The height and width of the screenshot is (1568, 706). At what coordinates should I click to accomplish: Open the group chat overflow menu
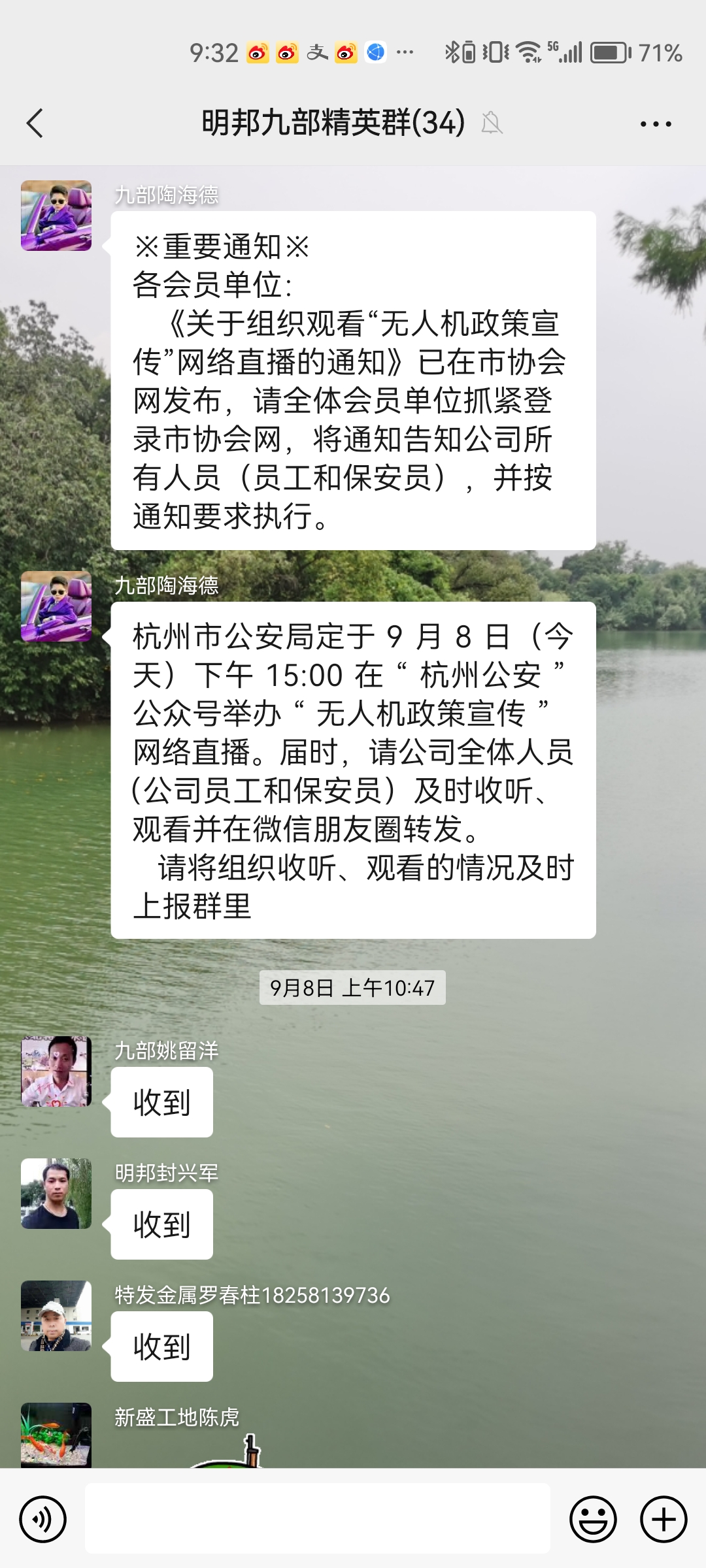tap(655, 123)
